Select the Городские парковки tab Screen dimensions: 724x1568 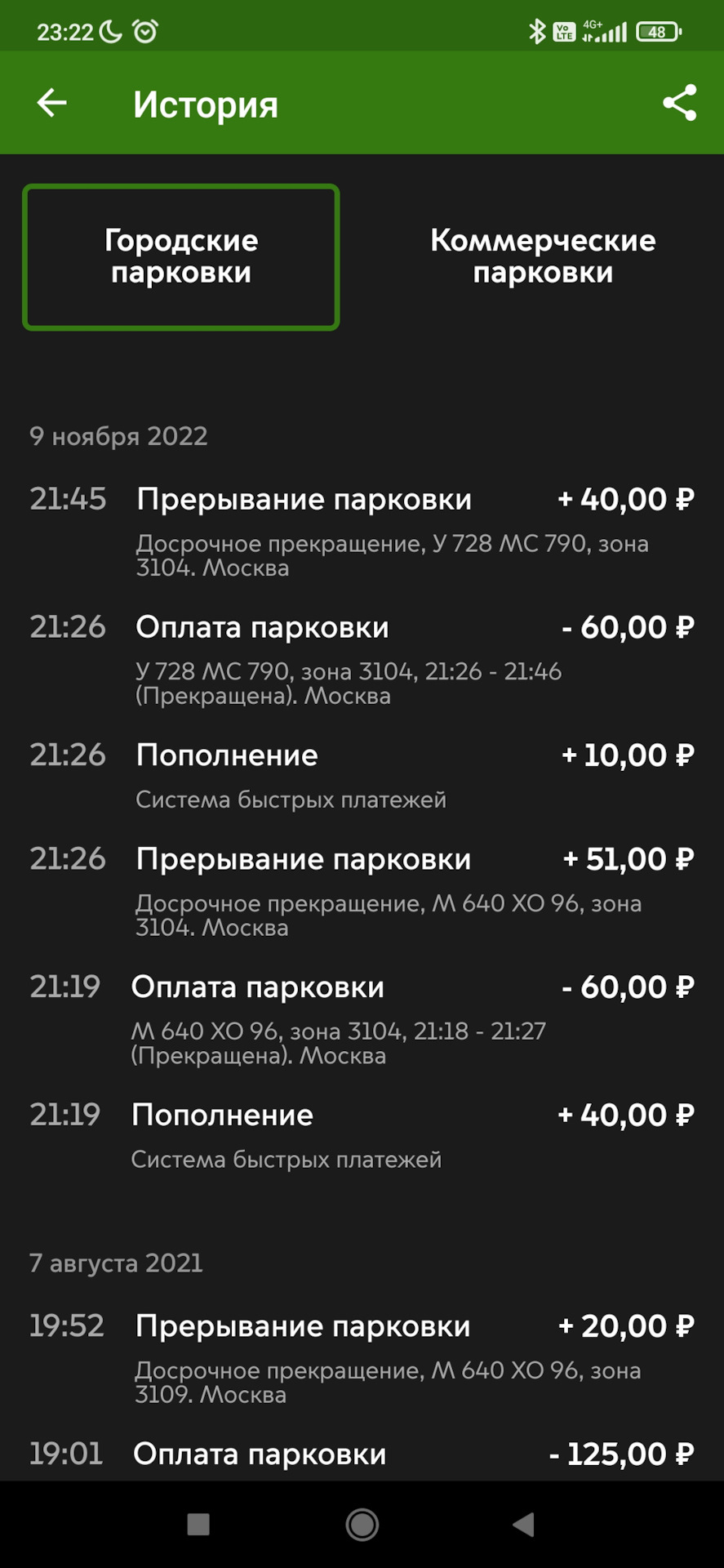181,256
